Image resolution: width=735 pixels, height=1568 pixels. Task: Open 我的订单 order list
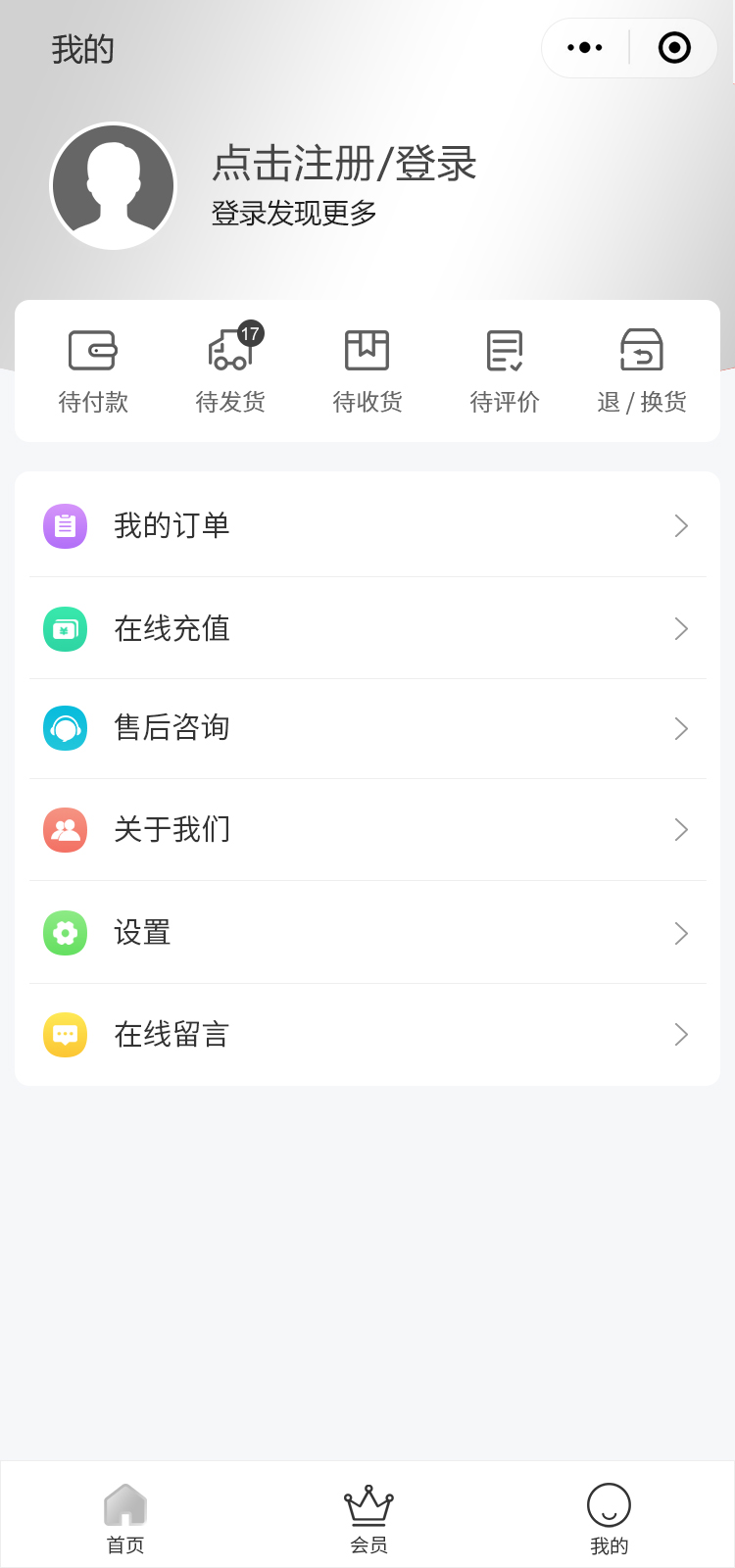tap(367, 526)
